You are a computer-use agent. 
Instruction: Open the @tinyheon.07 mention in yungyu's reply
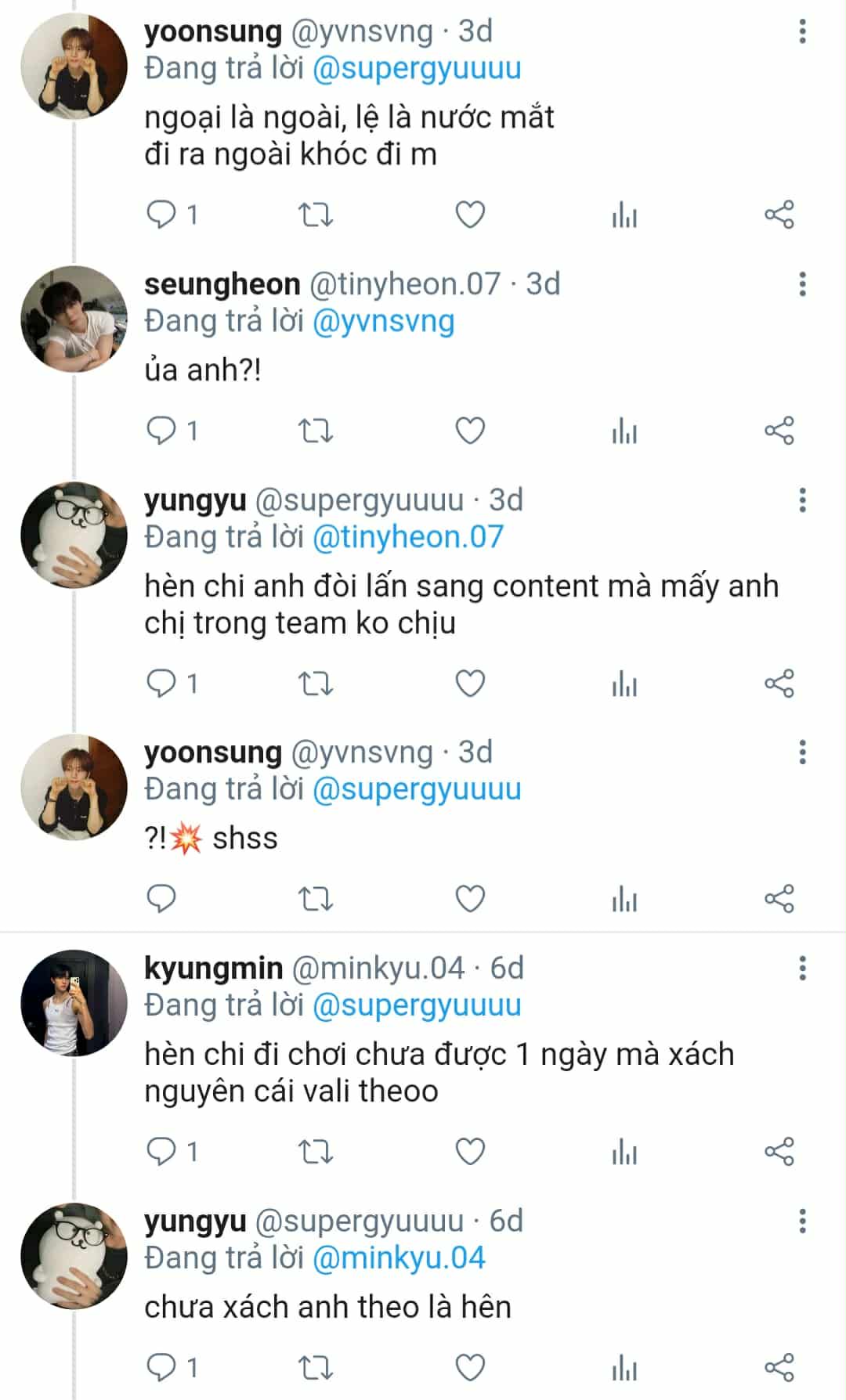(407, 537)
